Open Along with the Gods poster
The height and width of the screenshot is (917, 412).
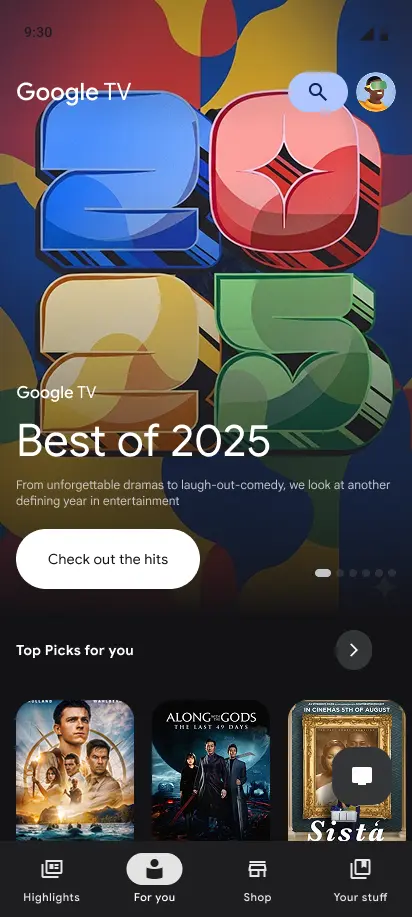pos(211,770)
